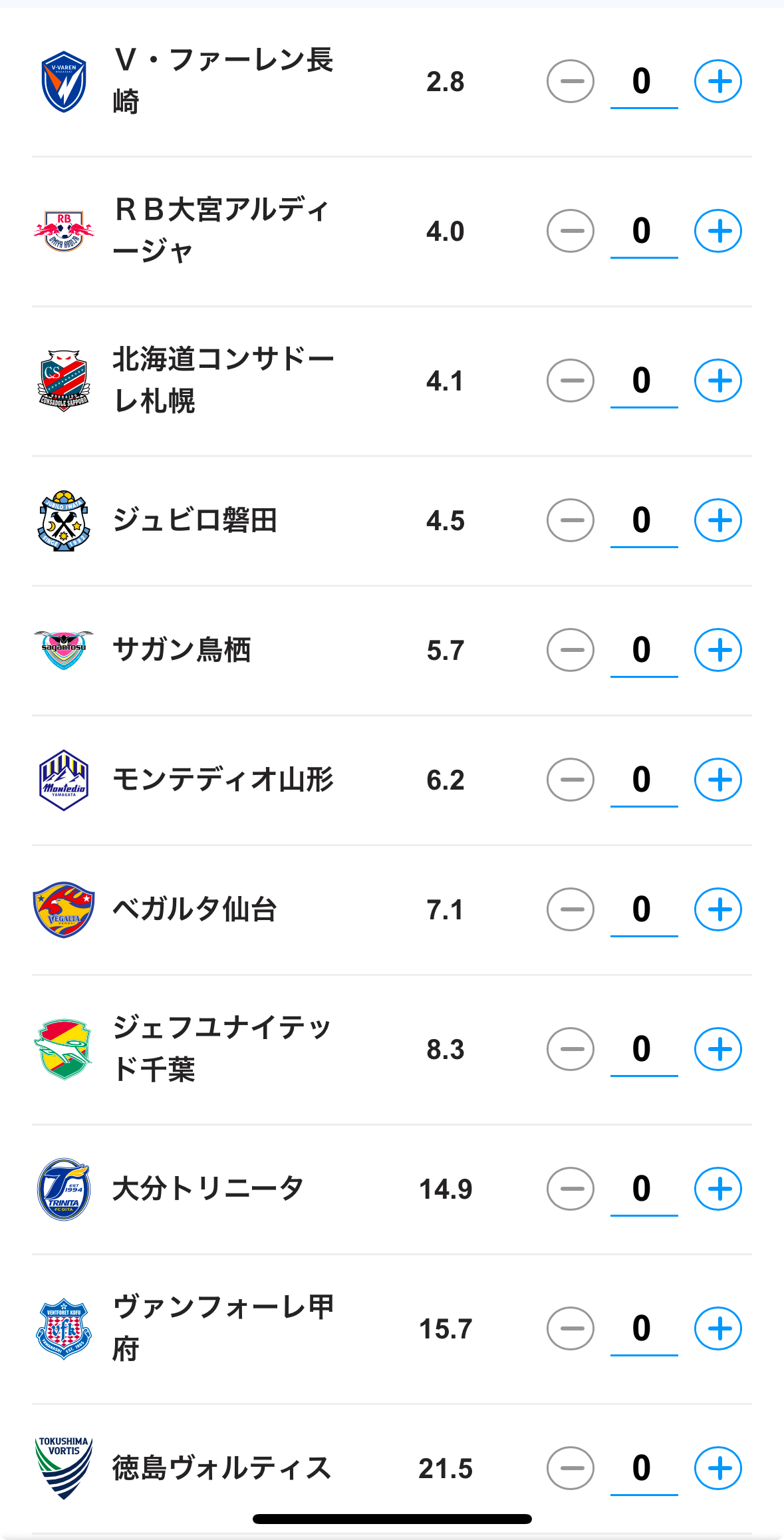Edit the quantity field for ジュビロ磐田
This screenshot has width=784, height=1540.
tap(643, 520)
